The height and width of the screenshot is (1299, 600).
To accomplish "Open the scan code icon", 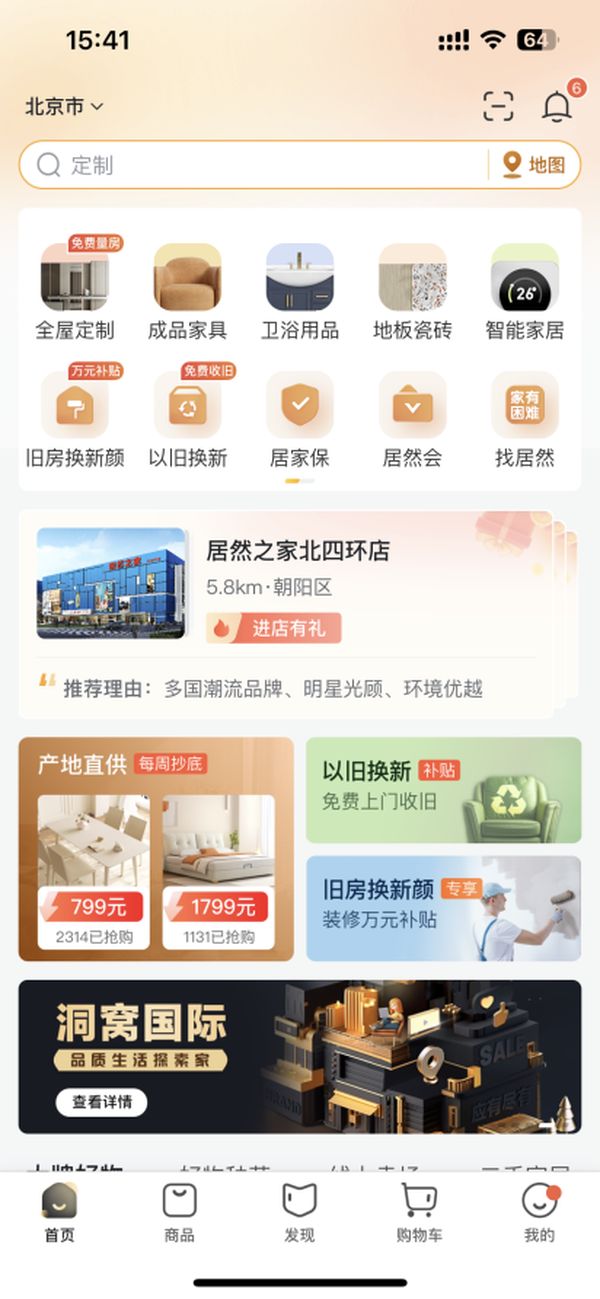I will click(x=498, y=106).
